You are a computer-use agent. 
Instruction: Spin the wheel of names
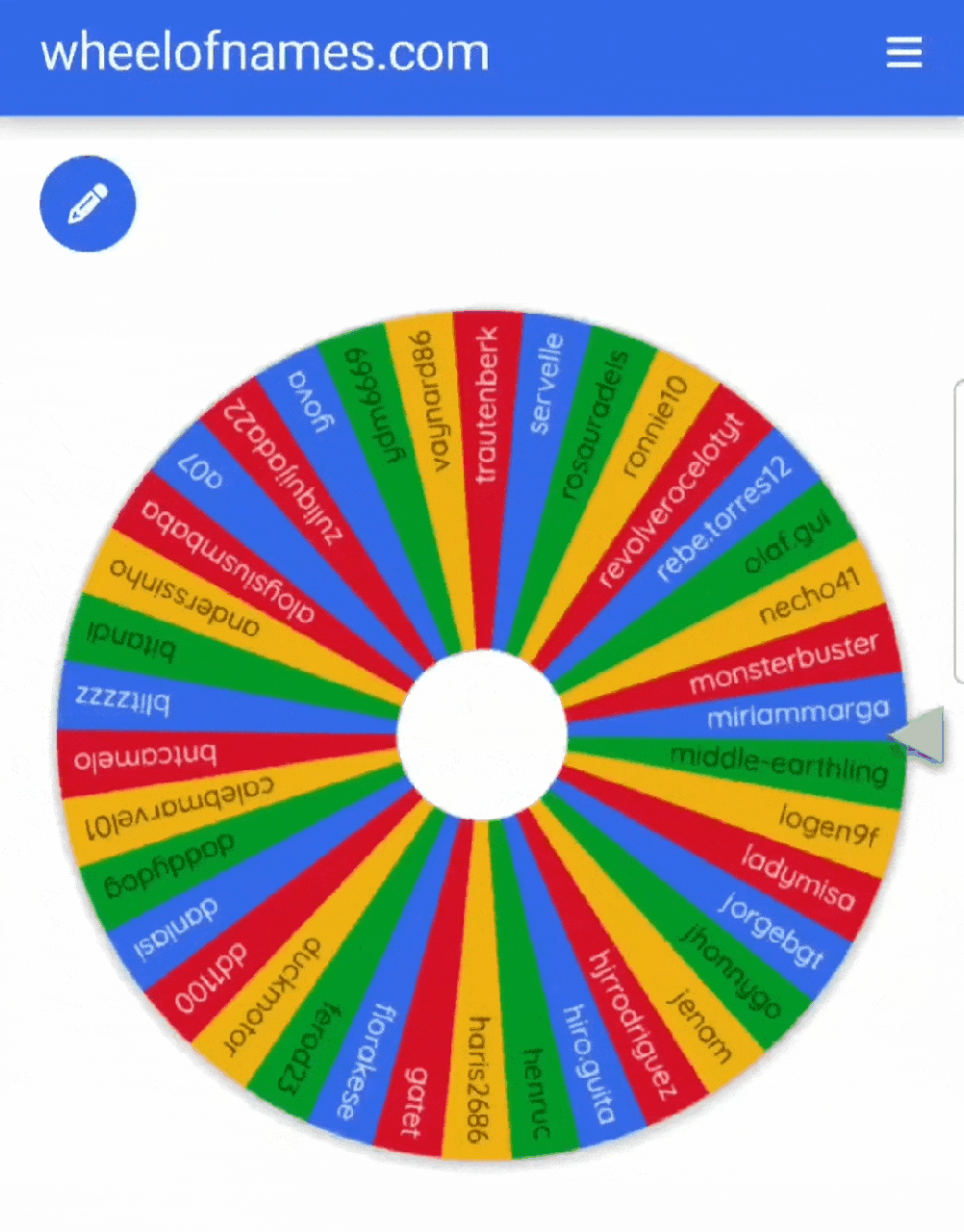pos(482,735)
